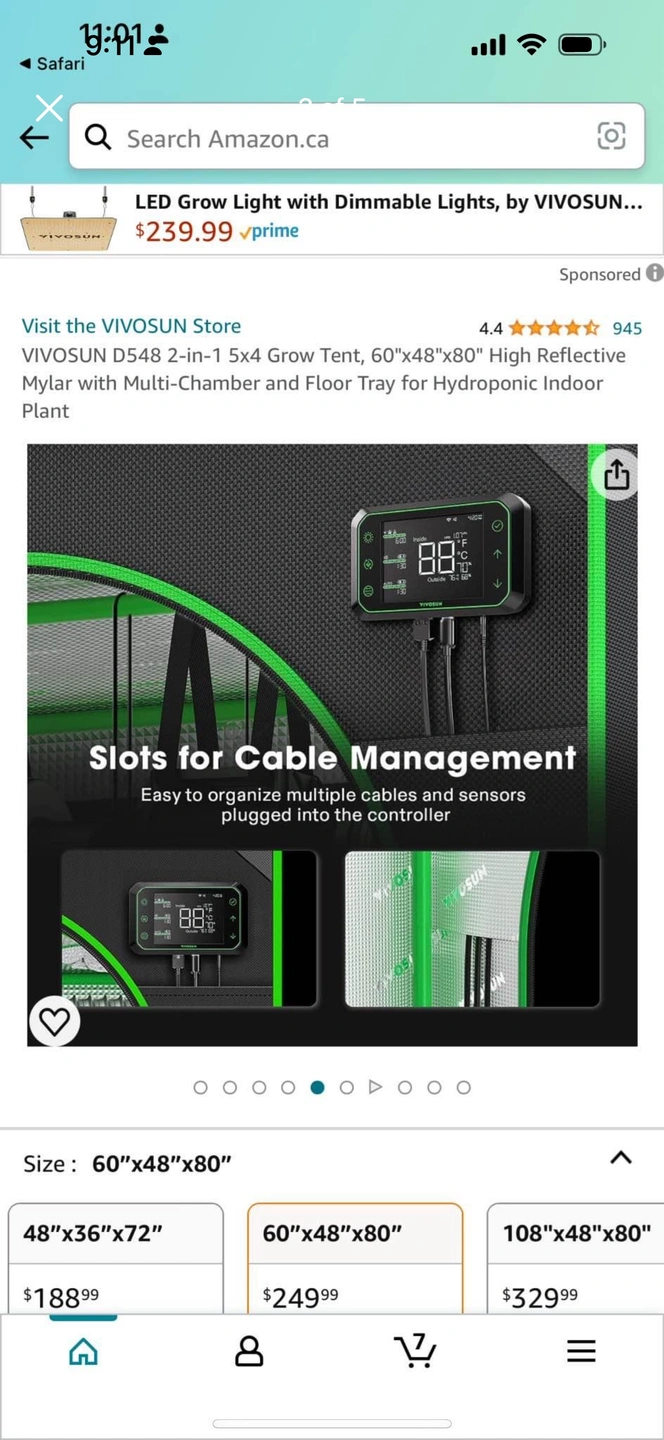Go back with the arrow icon
Image resolution: width=664 pixels, height=1440 pixels.
pos(34,138)
